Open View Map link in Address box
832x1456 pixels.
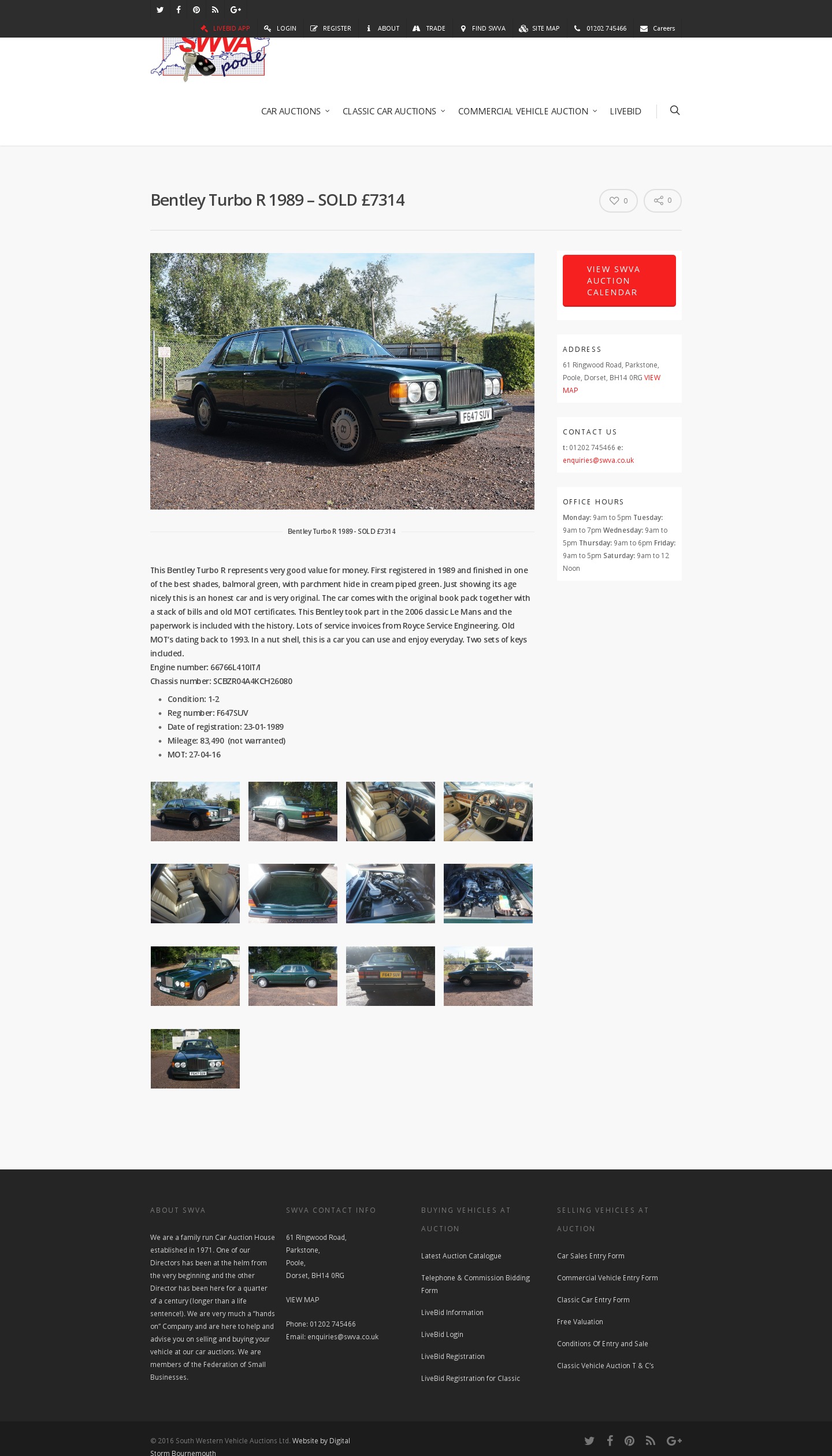[652, 378]
